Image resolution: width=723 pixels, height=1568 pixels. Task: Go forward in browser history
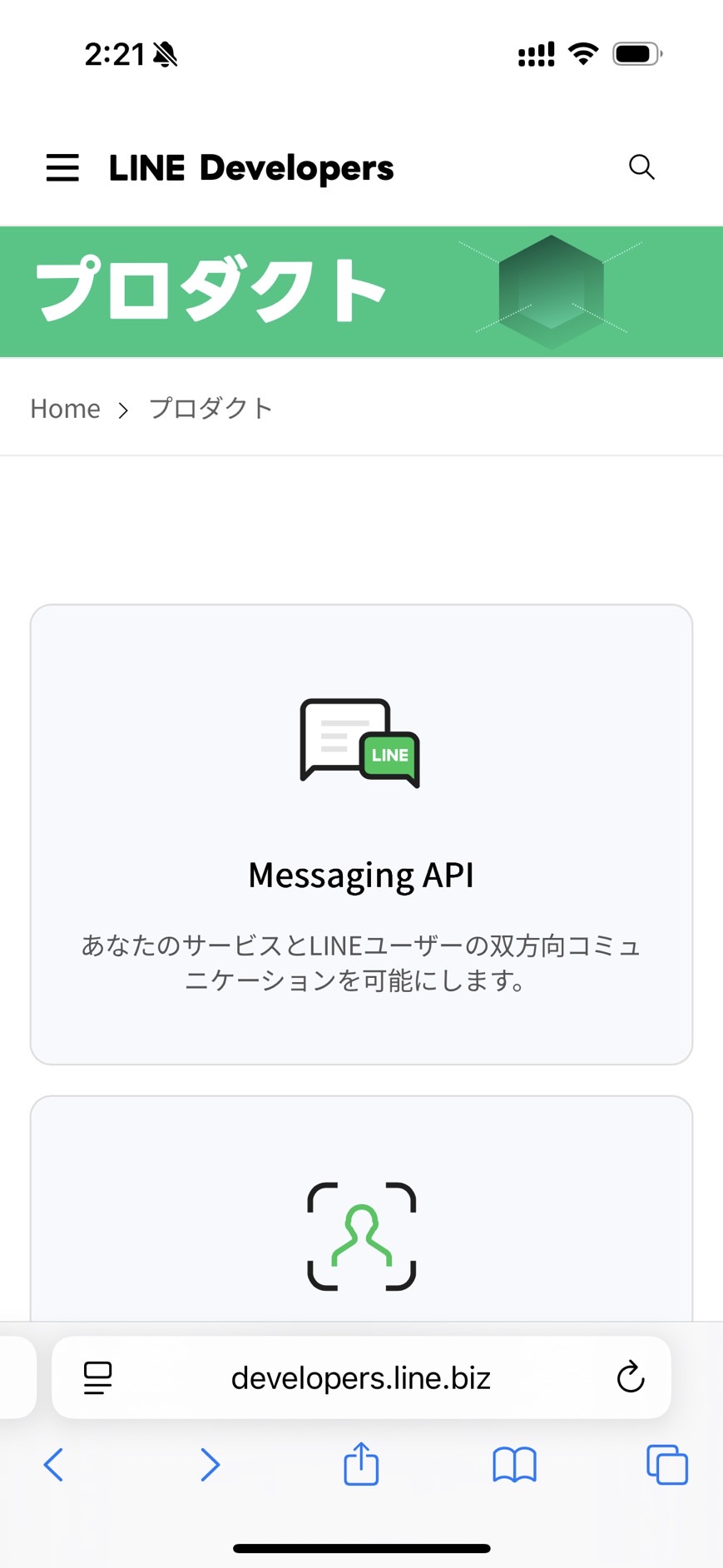(210, 1465)
